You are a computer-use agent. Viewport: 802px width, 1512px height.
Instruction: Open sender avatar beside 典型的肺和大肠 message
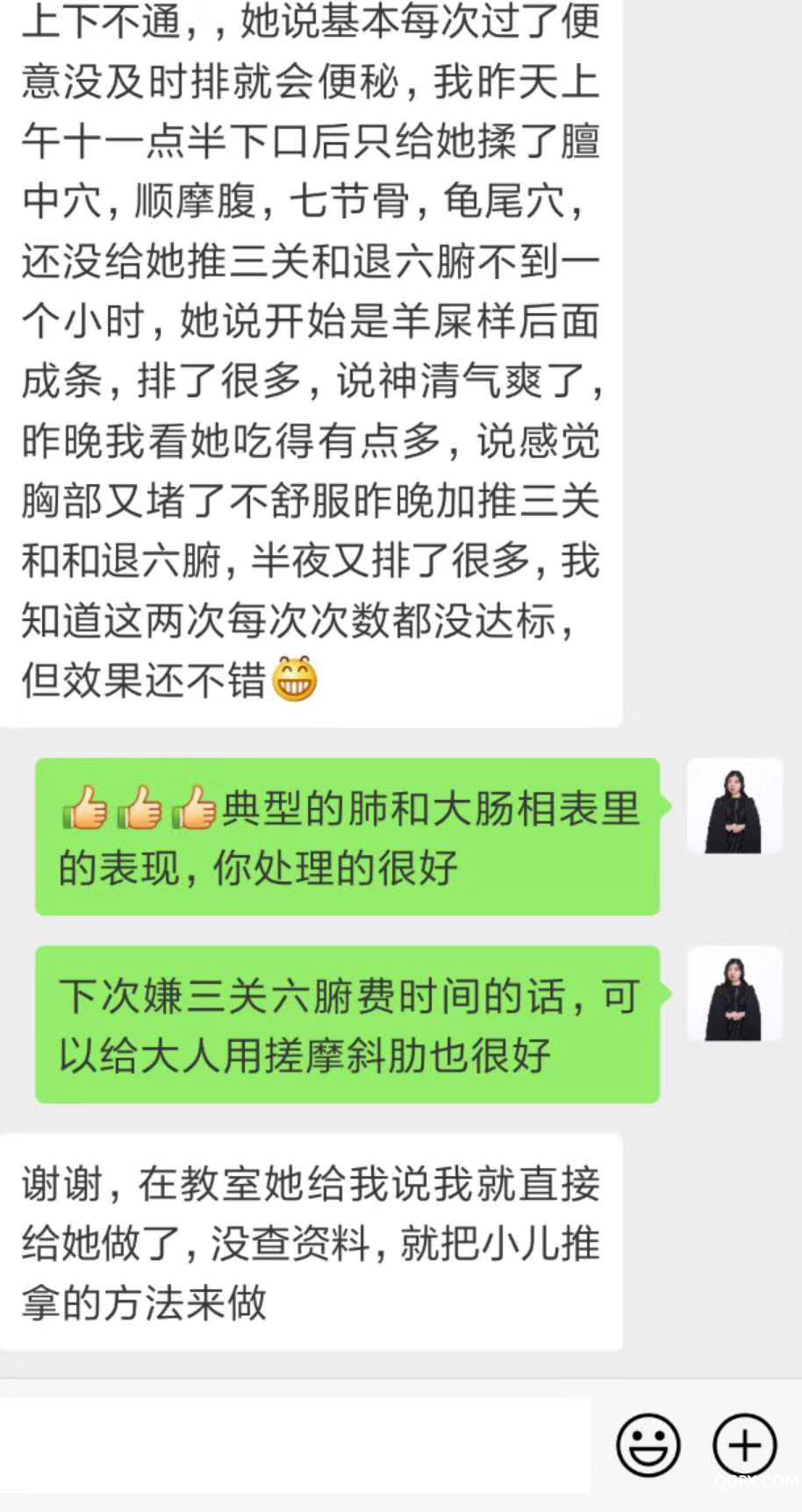734,806
